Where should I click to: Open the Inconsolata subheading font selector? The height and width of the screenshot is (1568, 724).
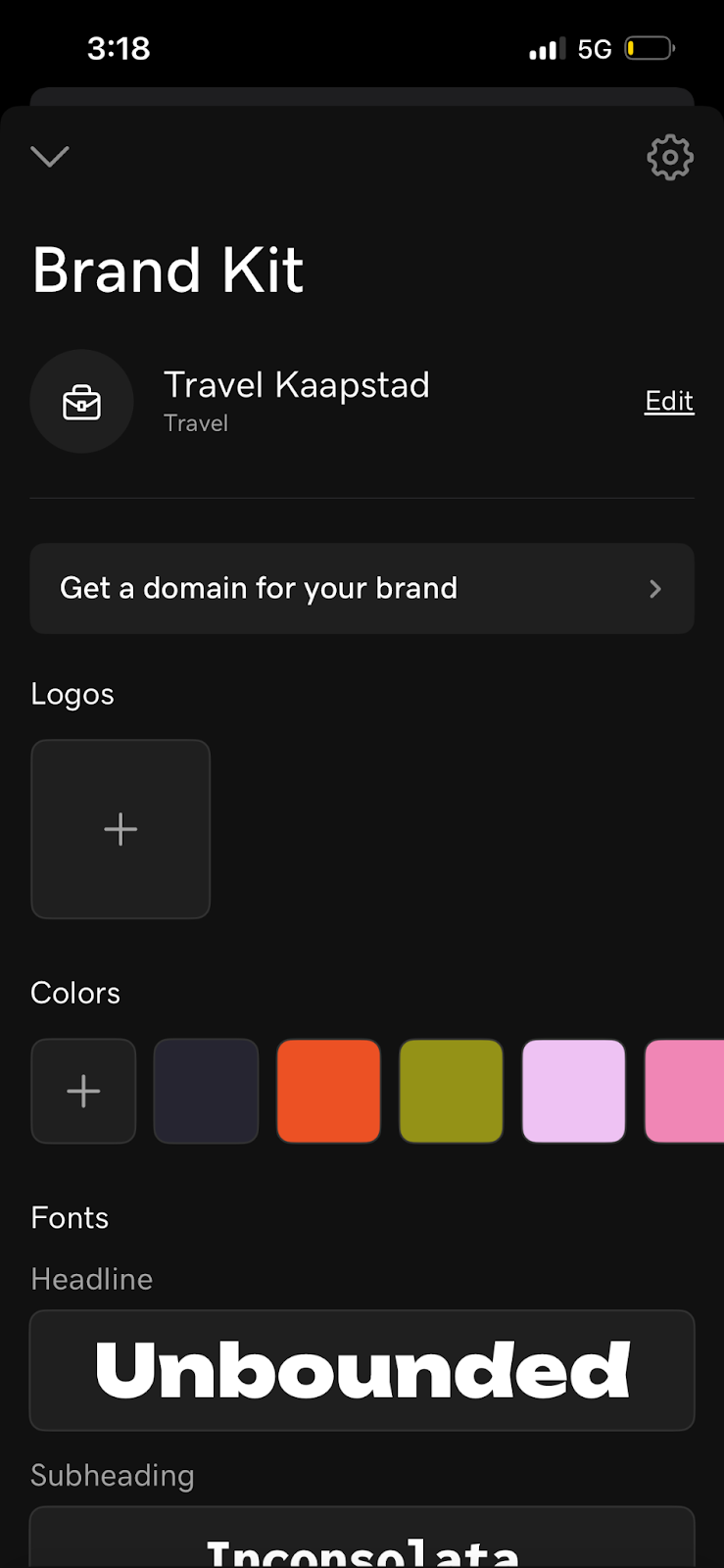pyautogui.click(x=362, y=1548)
